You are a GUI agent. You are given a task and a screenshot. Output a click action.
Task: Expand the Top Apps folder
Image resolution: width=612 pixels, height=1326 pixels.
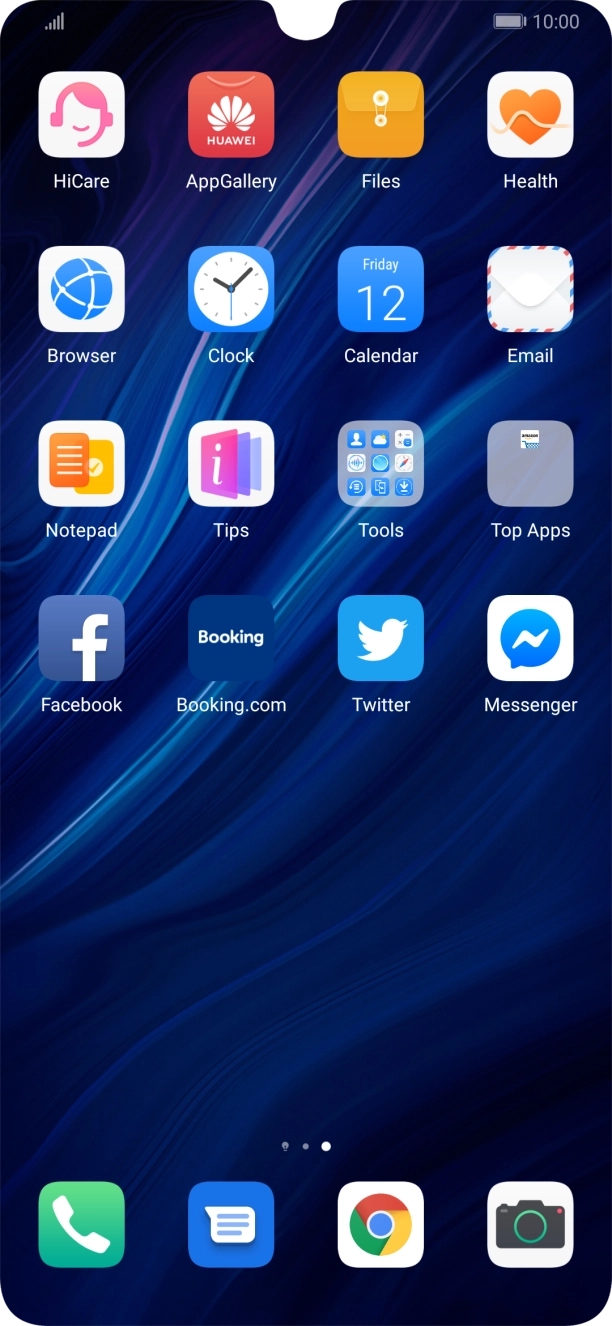click(x=530, y=464)
